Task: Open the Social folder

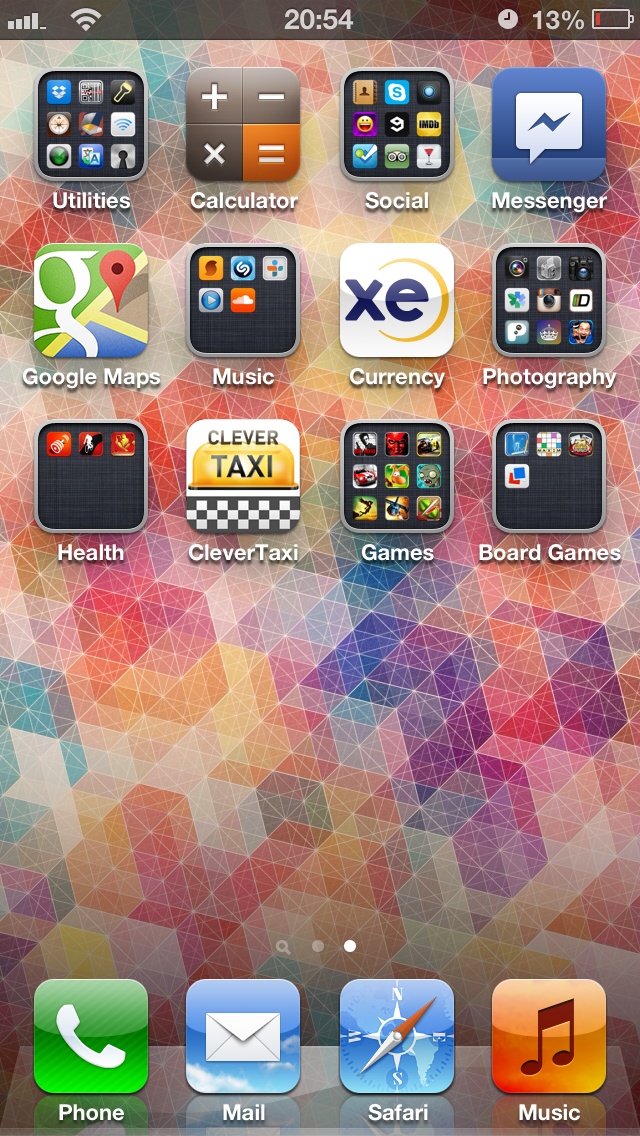Action: pyautogui.click(x=396, y=125)
